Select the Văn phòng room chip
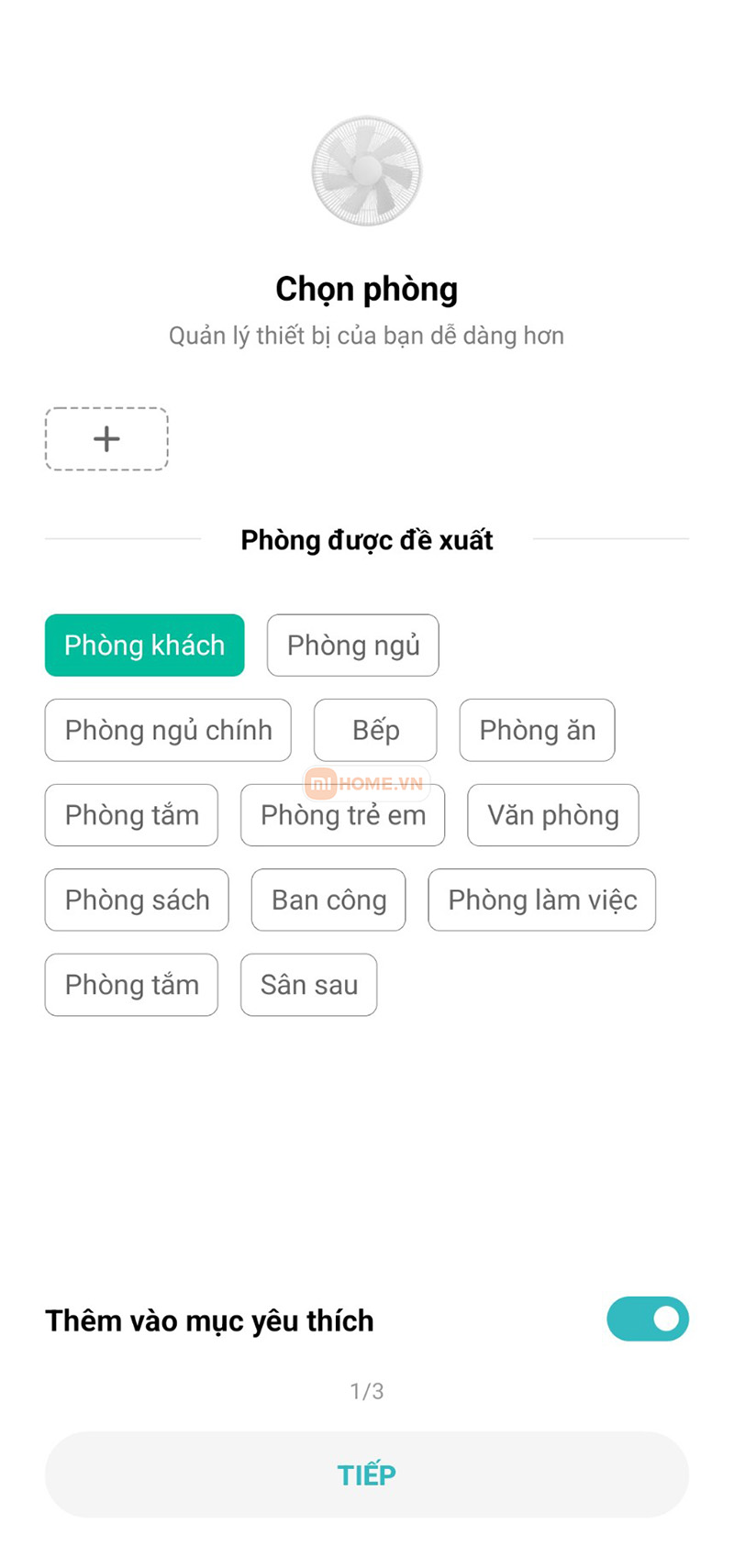This screenshot has width=734, height=1568. coord(552,814)
